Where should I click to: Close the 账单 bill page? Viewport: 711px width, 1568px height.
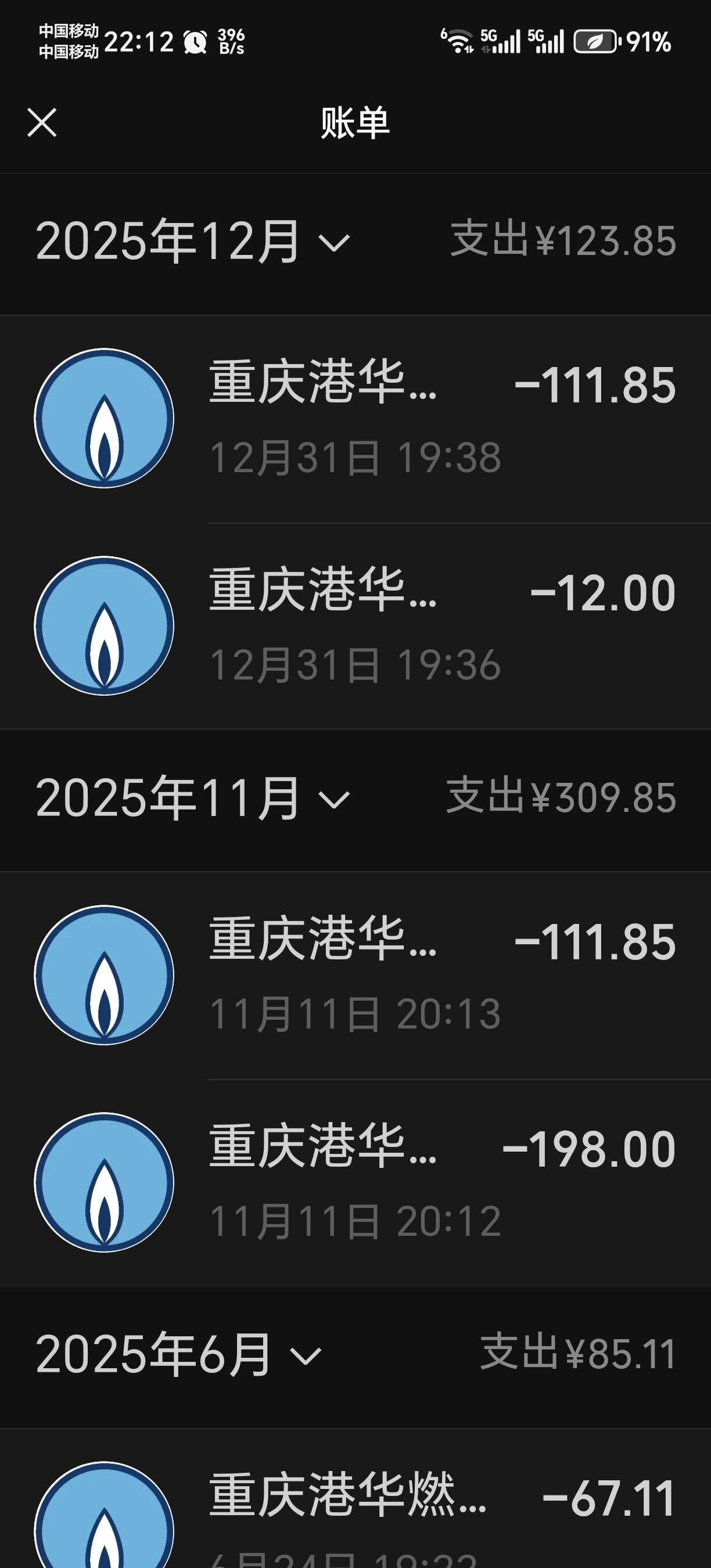coord(42,123)
